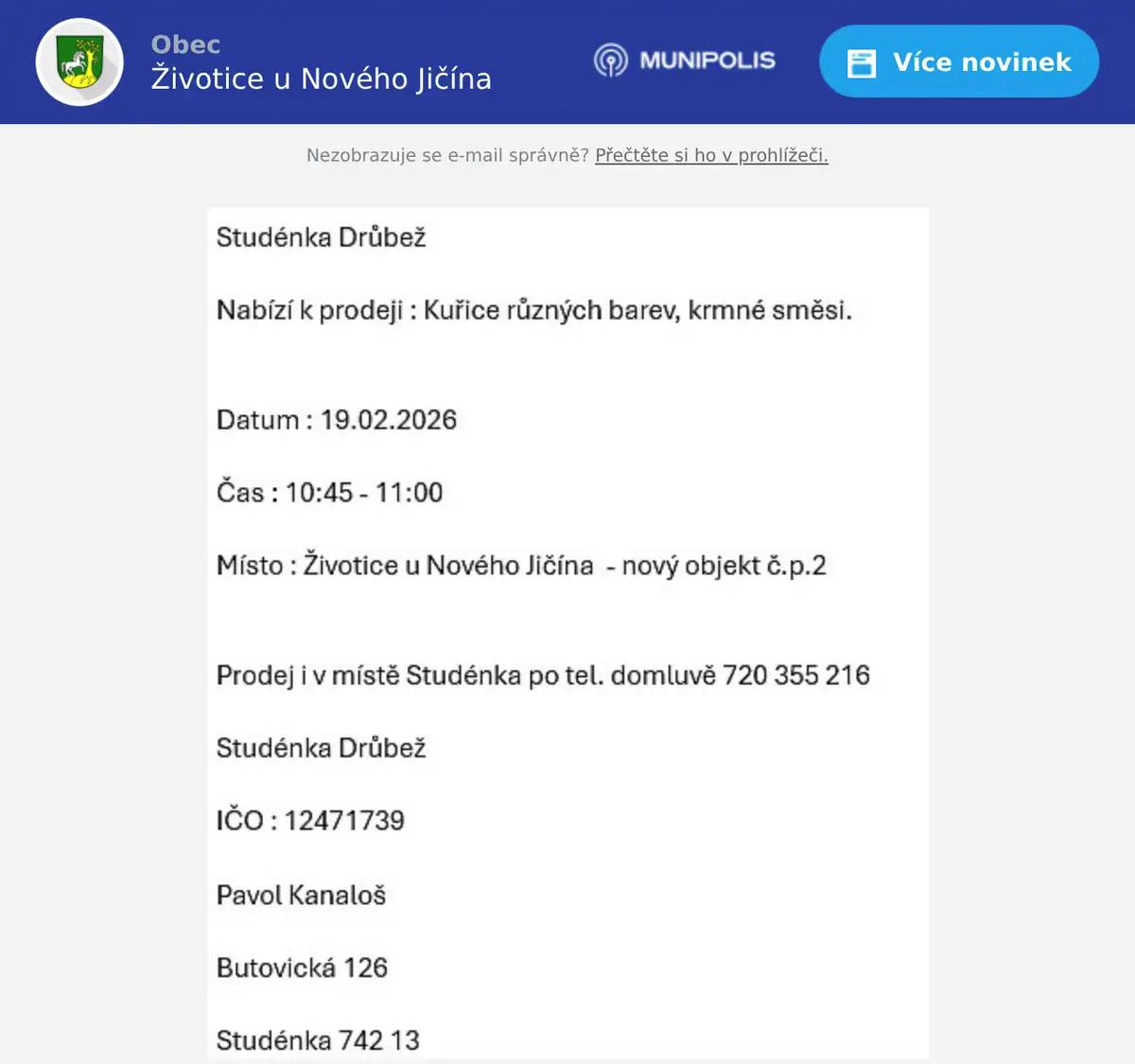Open the Přečtěte si ho v prohlížeči link

711,155
